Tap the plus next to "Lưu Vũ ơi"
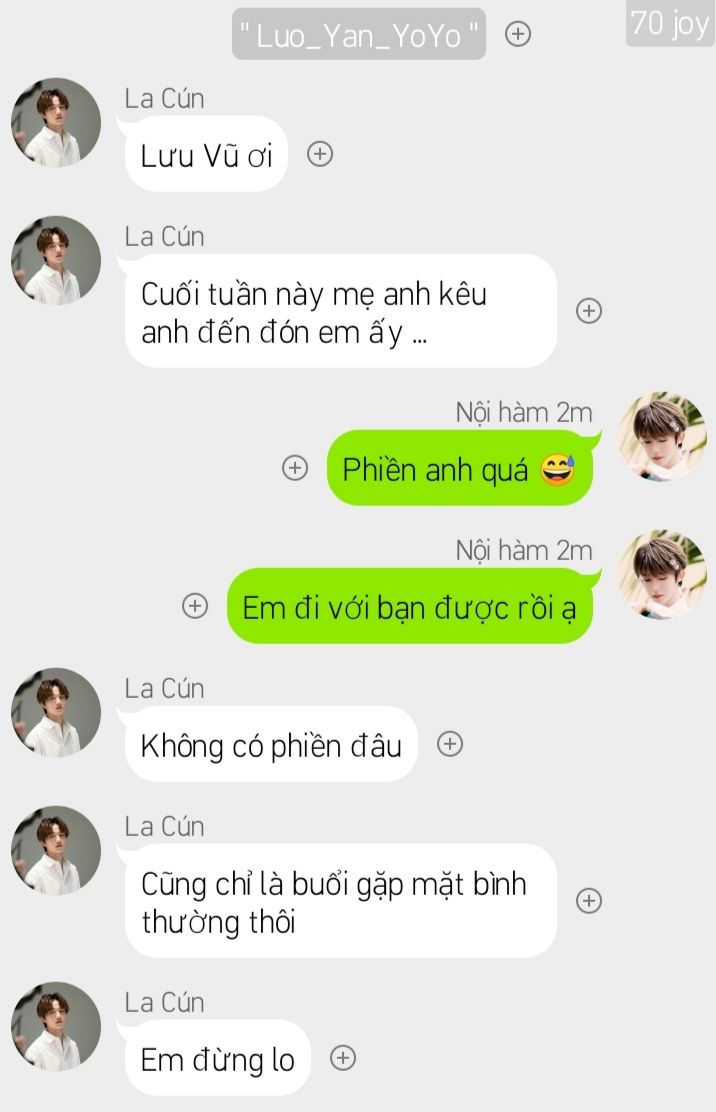This screenshot has height=1112, width=716. tap(320, 154)
